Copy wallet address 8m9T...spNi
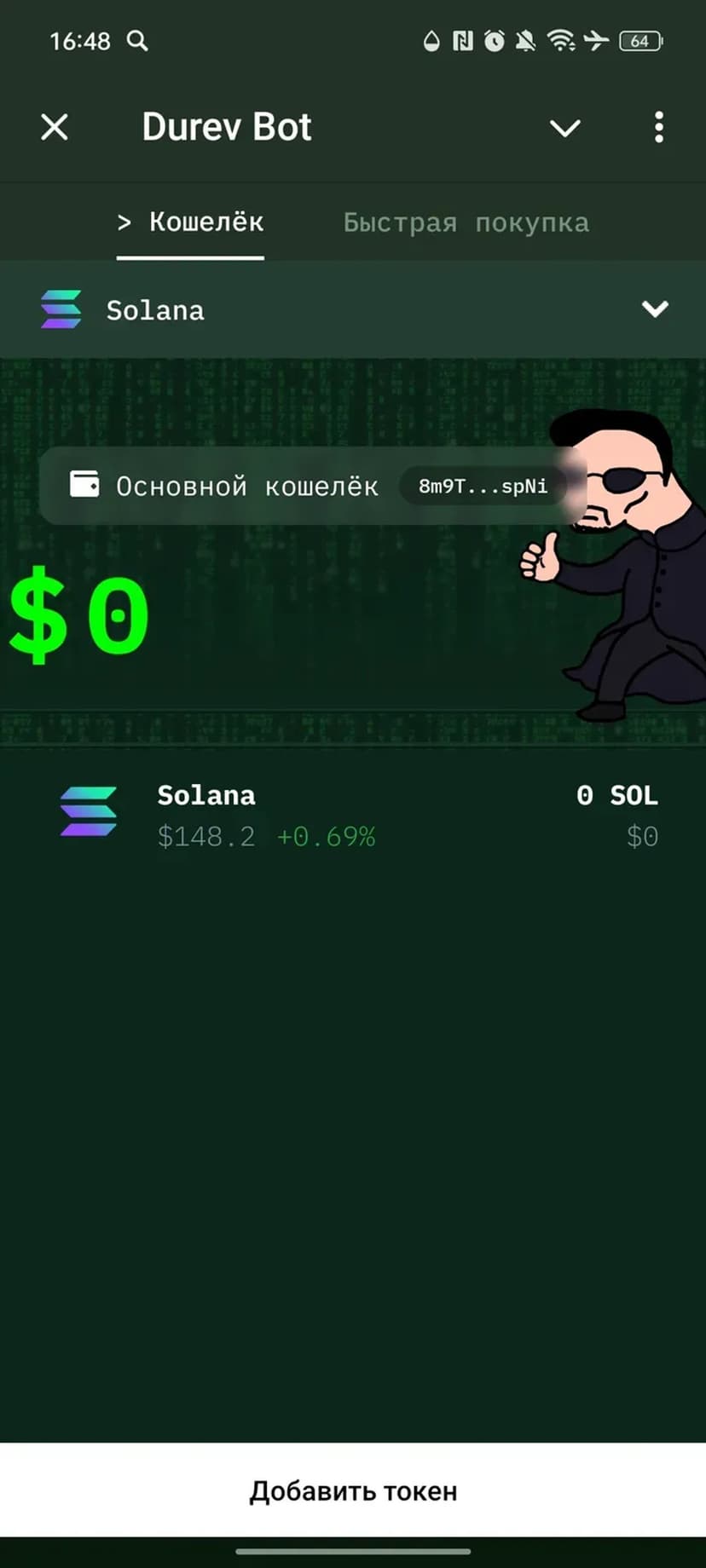Image resolution: width=706 pixels, height=1568 pixels. coord(483,486)
